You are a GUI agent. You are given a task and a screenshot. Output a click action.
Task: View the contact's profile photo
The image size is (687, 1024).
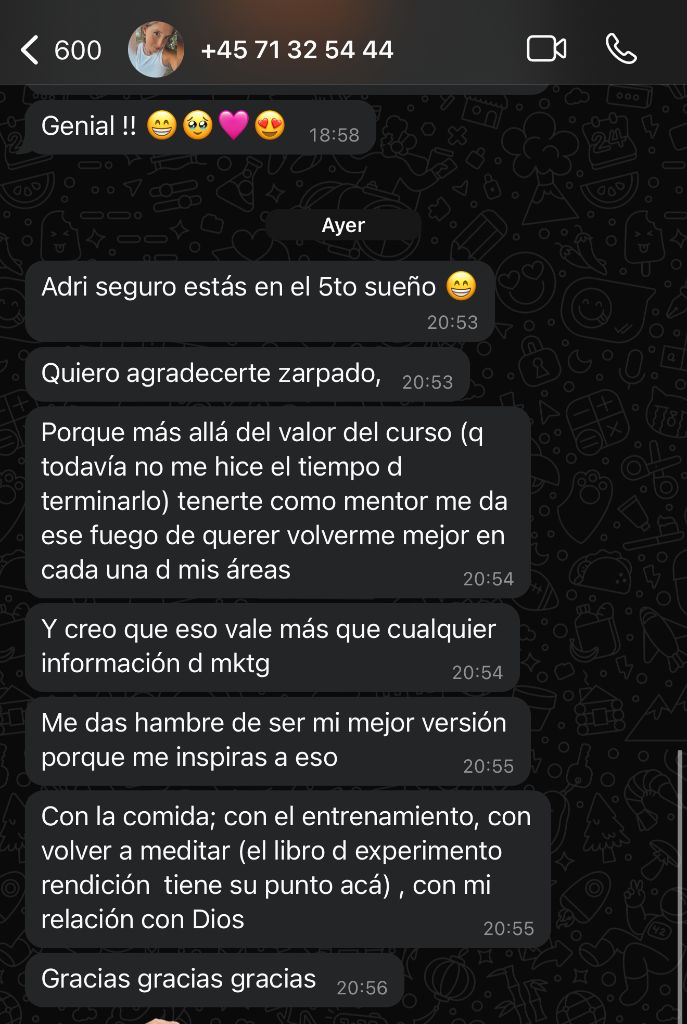click(156, 50)
